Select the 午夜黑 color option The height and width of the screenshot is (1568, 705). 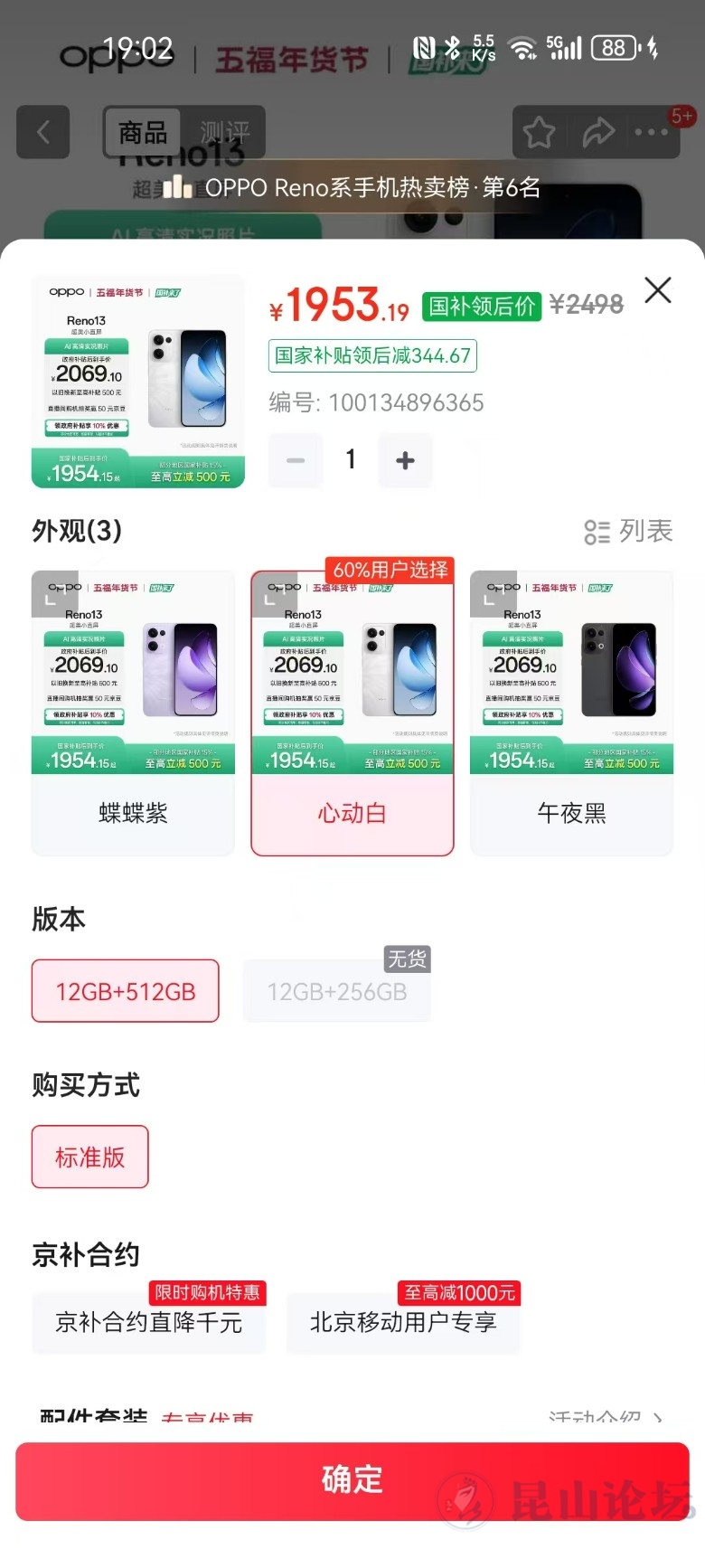click(x=571, y=812)
